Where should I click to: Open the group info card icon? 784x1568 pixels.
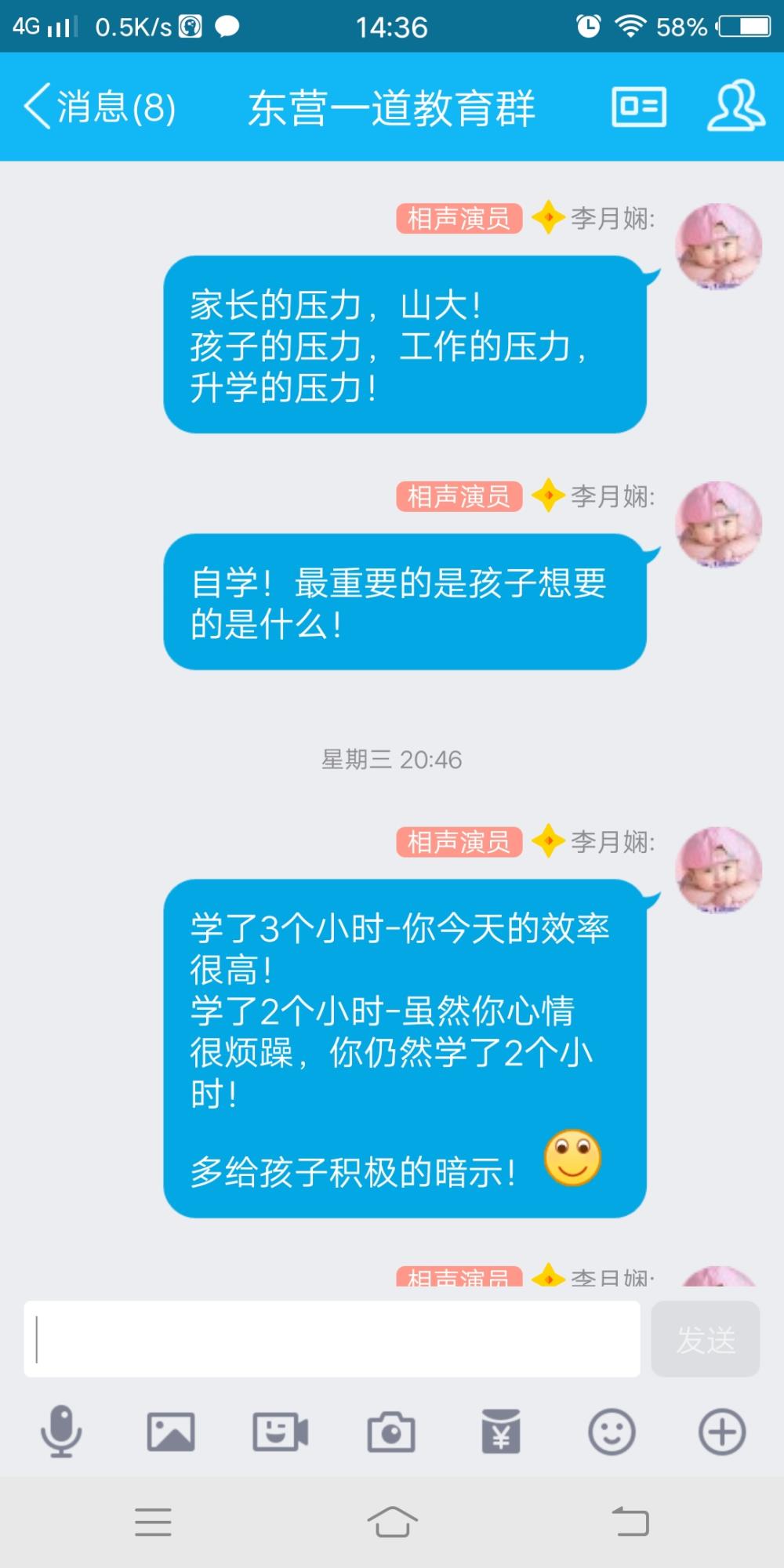click(x=639, y=107)
